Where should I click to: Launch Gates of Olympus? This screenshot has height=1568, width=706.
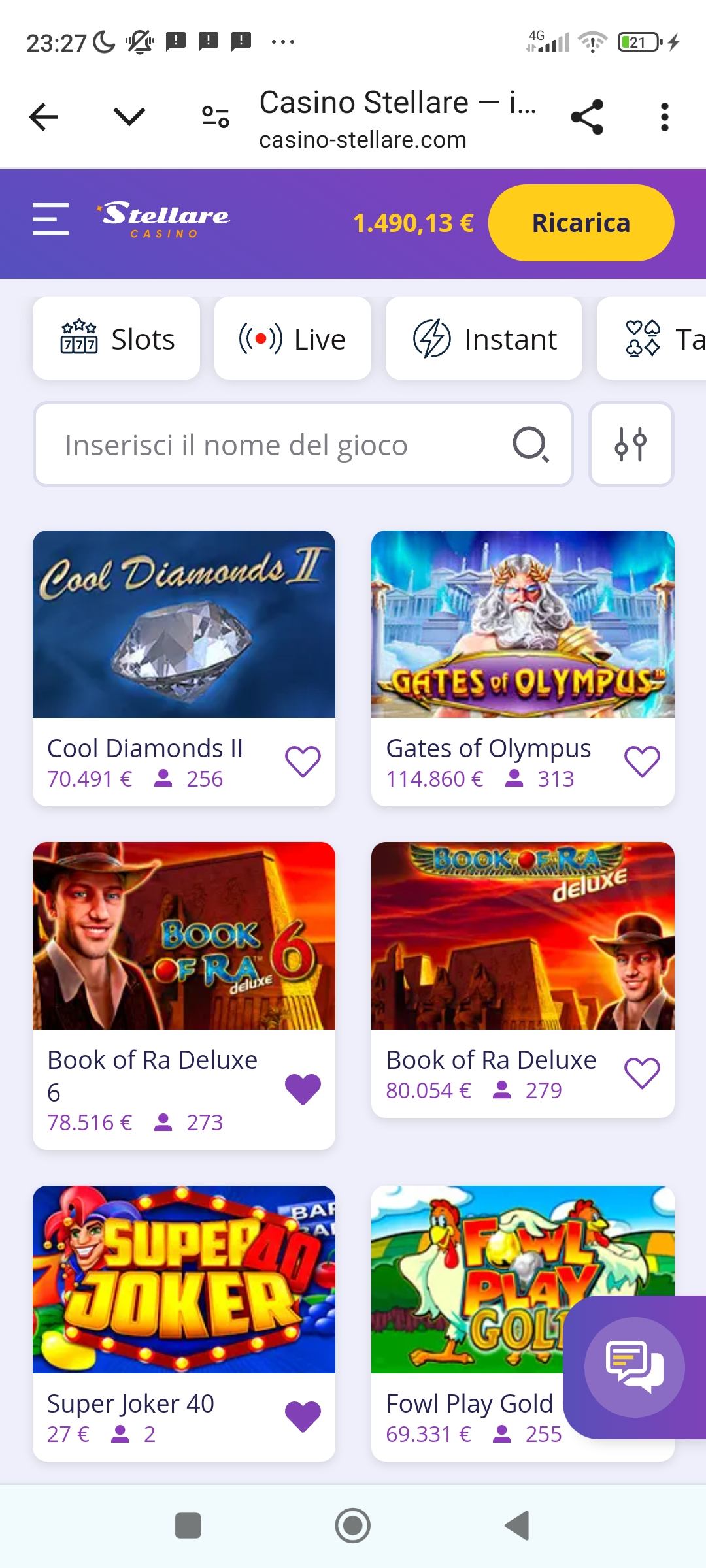pyautogui.click(x=522, y=625)
